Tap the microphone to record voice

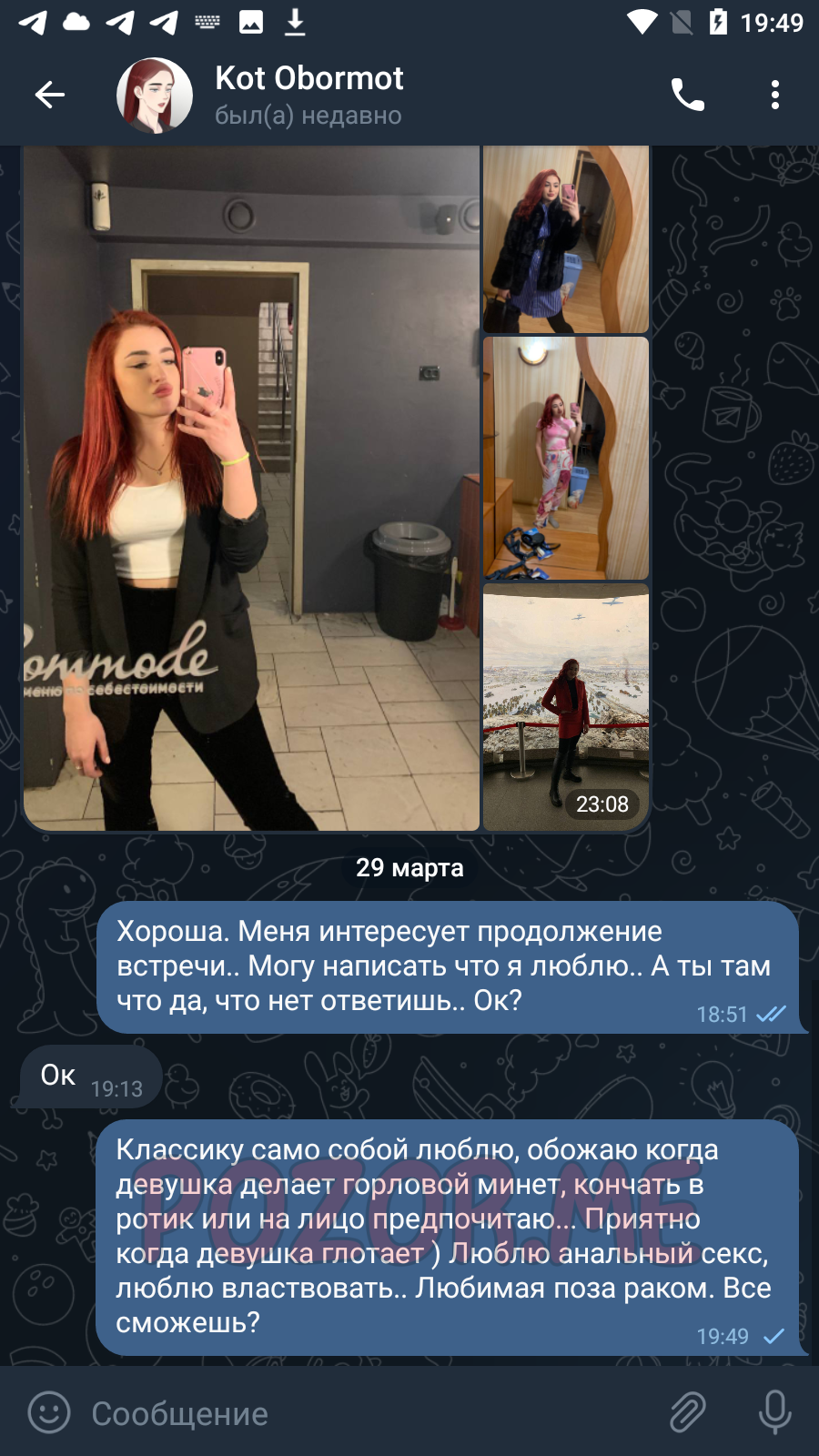point(774,1412)
